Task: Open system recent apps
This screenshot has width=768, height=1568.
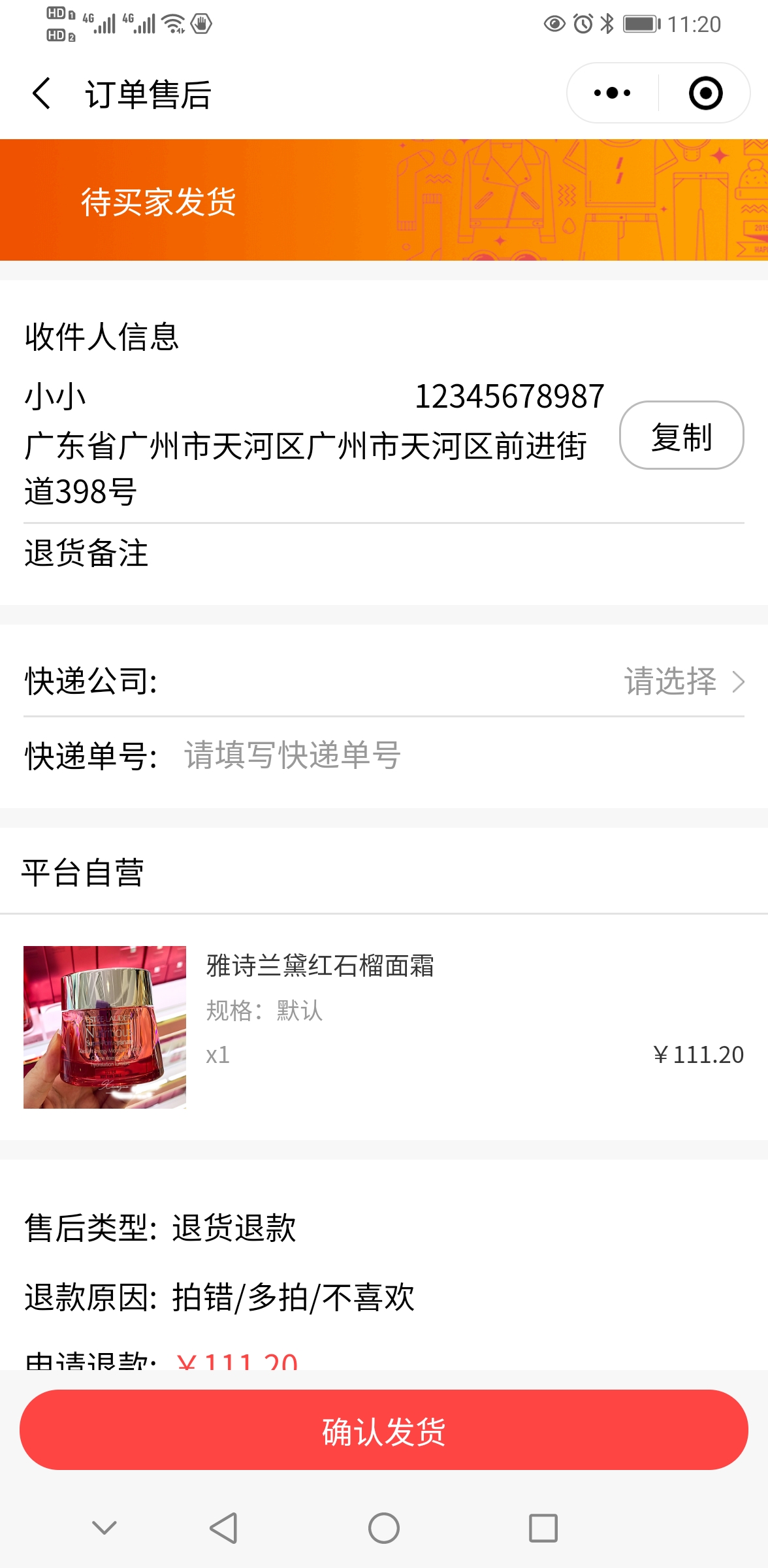Action: (x=543, y=1529)
